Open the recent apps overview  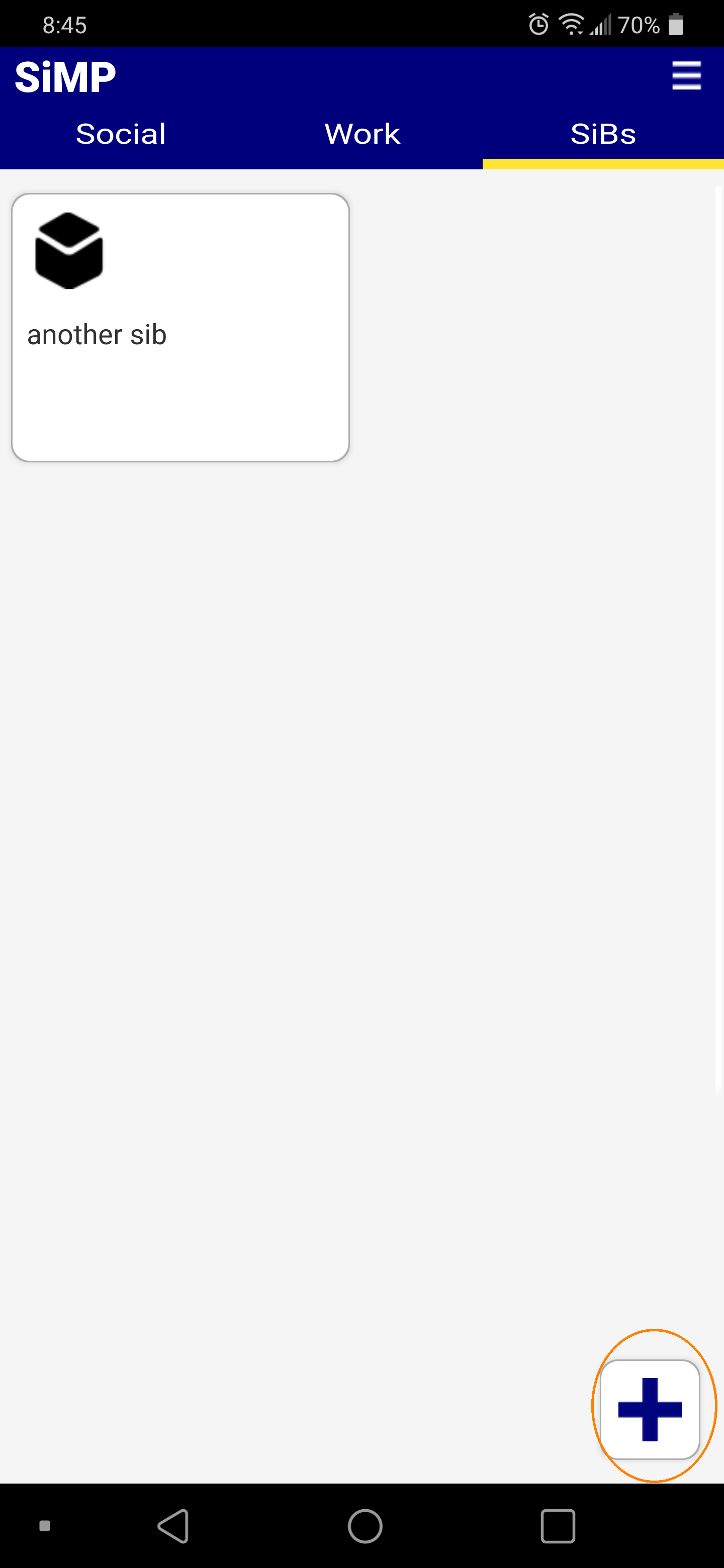pos(558,1526)
